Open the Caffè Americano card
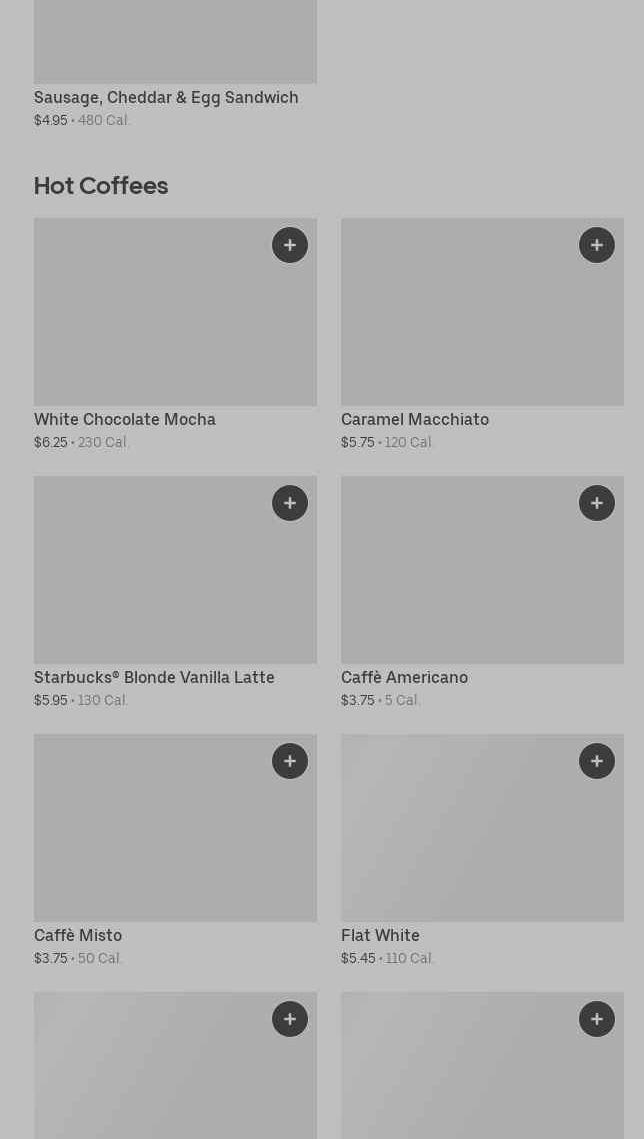Image resolution: width=644 pixels, height=1139 pixels. click(x=482, y=593)
